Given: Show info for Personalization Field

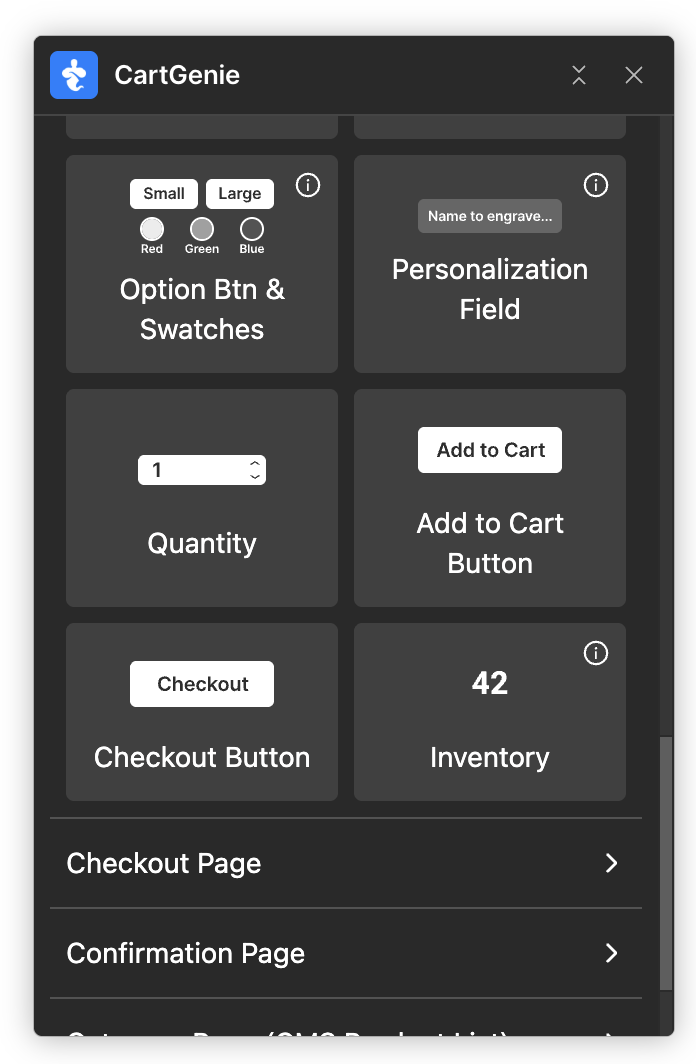Looking at the screenshot, I should [x=596, y=185].
